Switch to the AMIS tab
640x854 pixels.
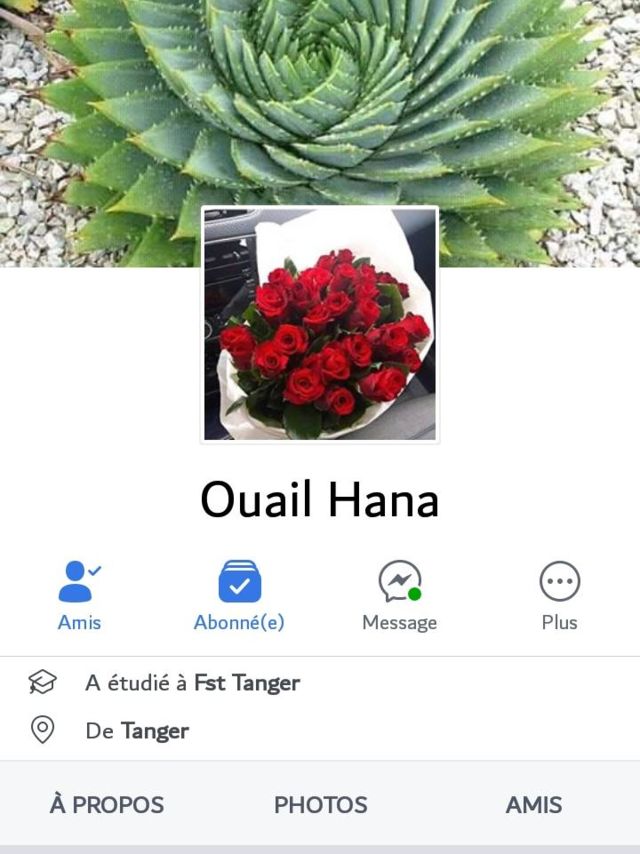pos(533,804)
